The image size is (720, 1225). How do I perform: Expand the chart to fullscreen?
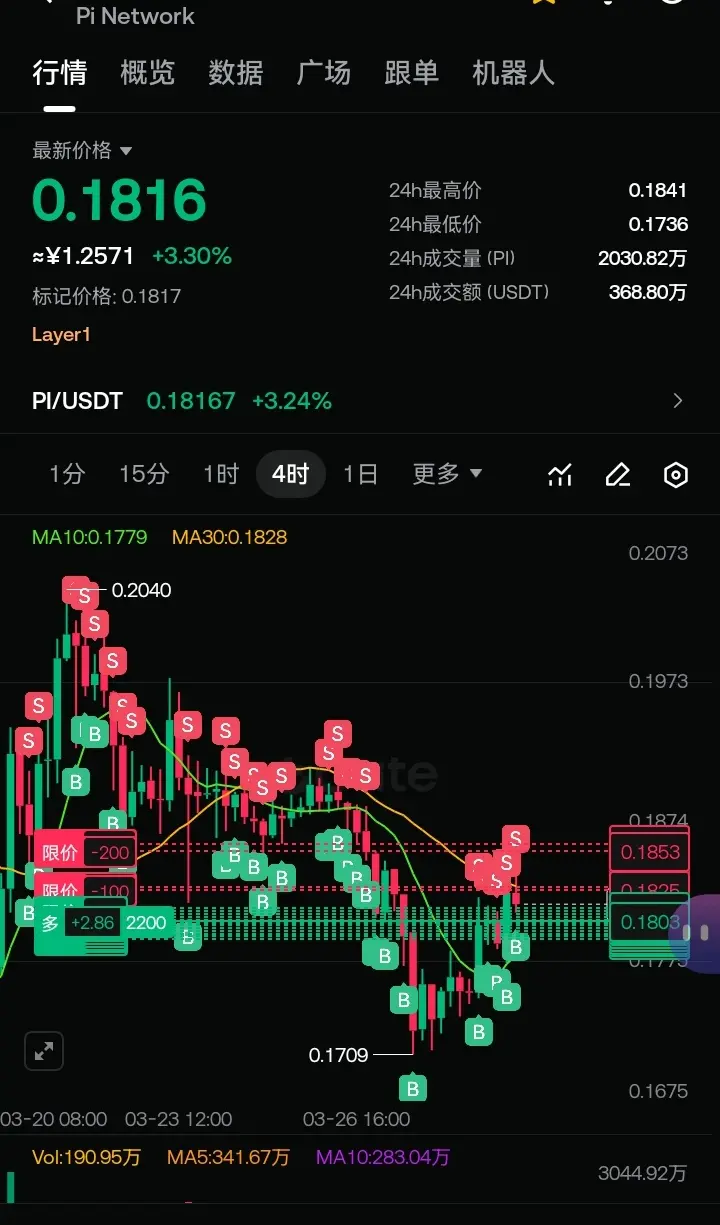coord(44,1051)
